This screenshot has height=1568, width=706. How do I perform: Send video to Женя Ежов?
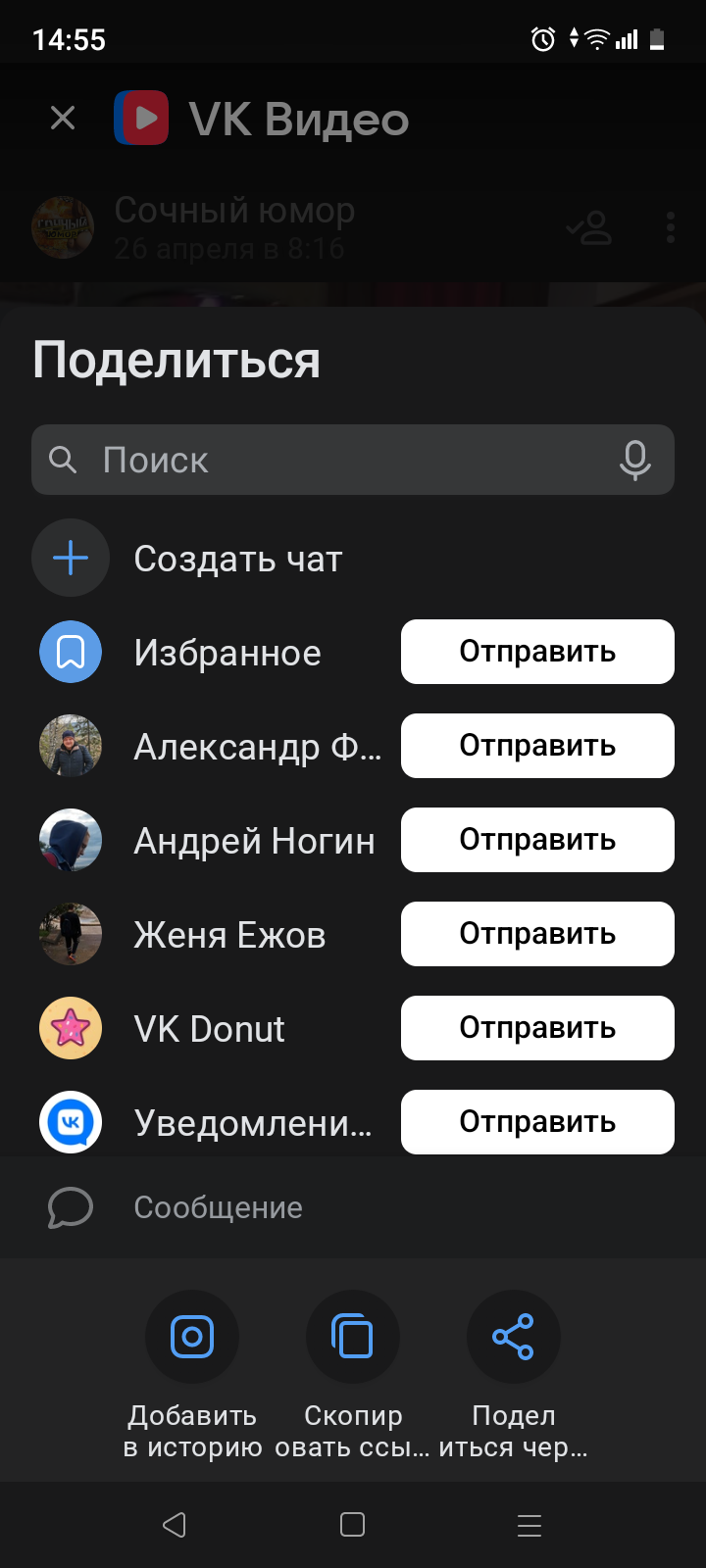coord(536,934)
